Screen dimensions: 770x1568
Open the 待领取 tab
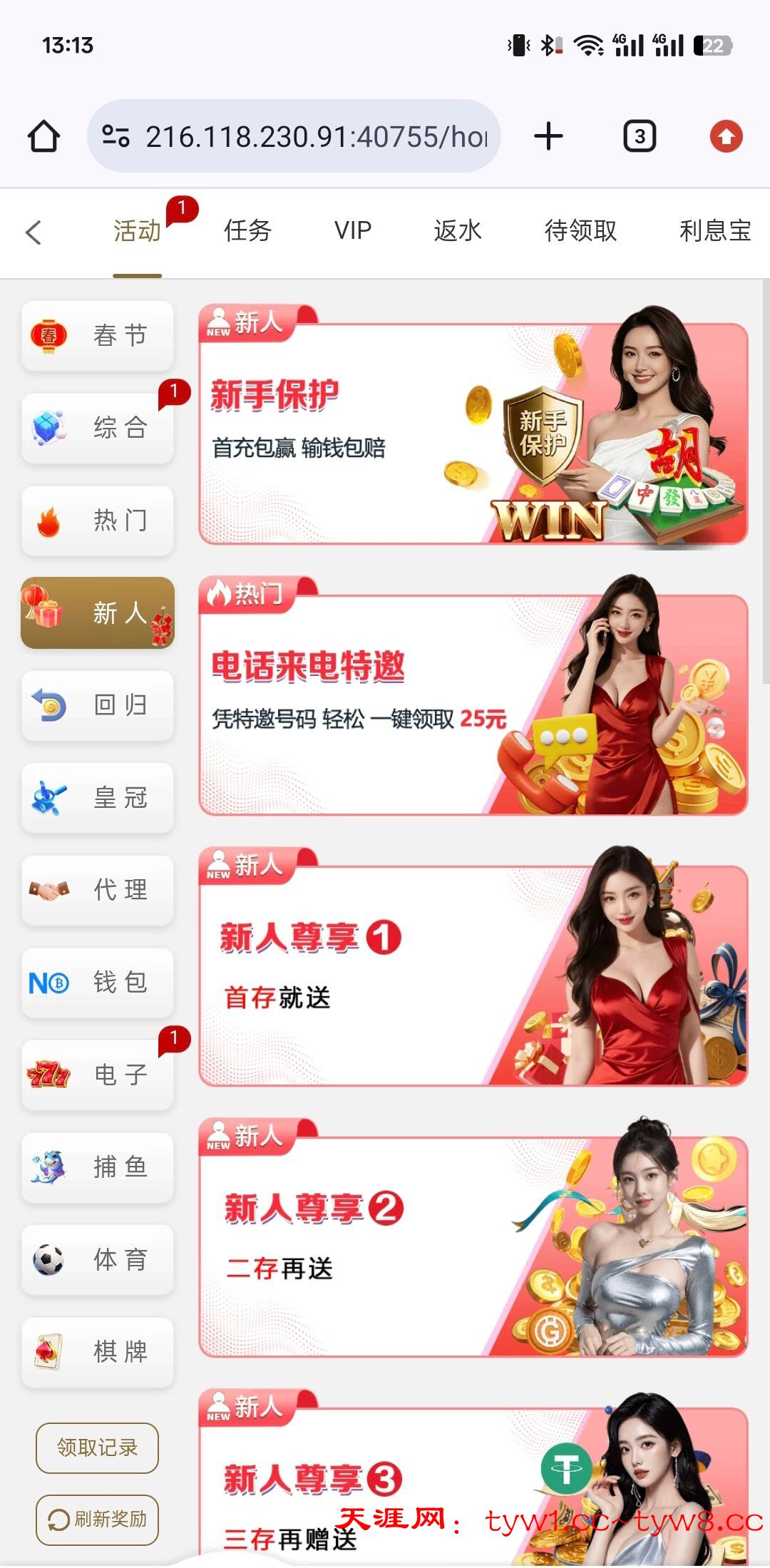(580, 231)
